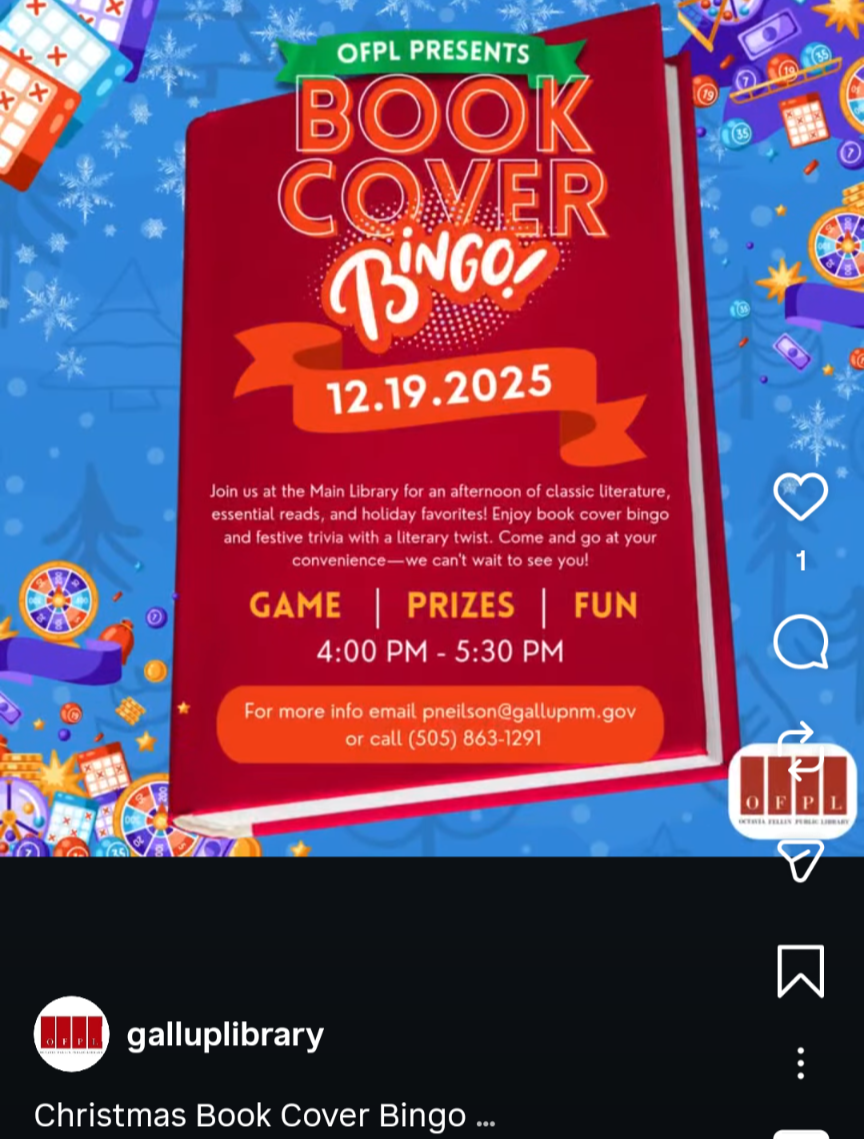Repost the Book Cover Bingo reel
Viewport: 864px width, 1139px height.
pos(800,752)
